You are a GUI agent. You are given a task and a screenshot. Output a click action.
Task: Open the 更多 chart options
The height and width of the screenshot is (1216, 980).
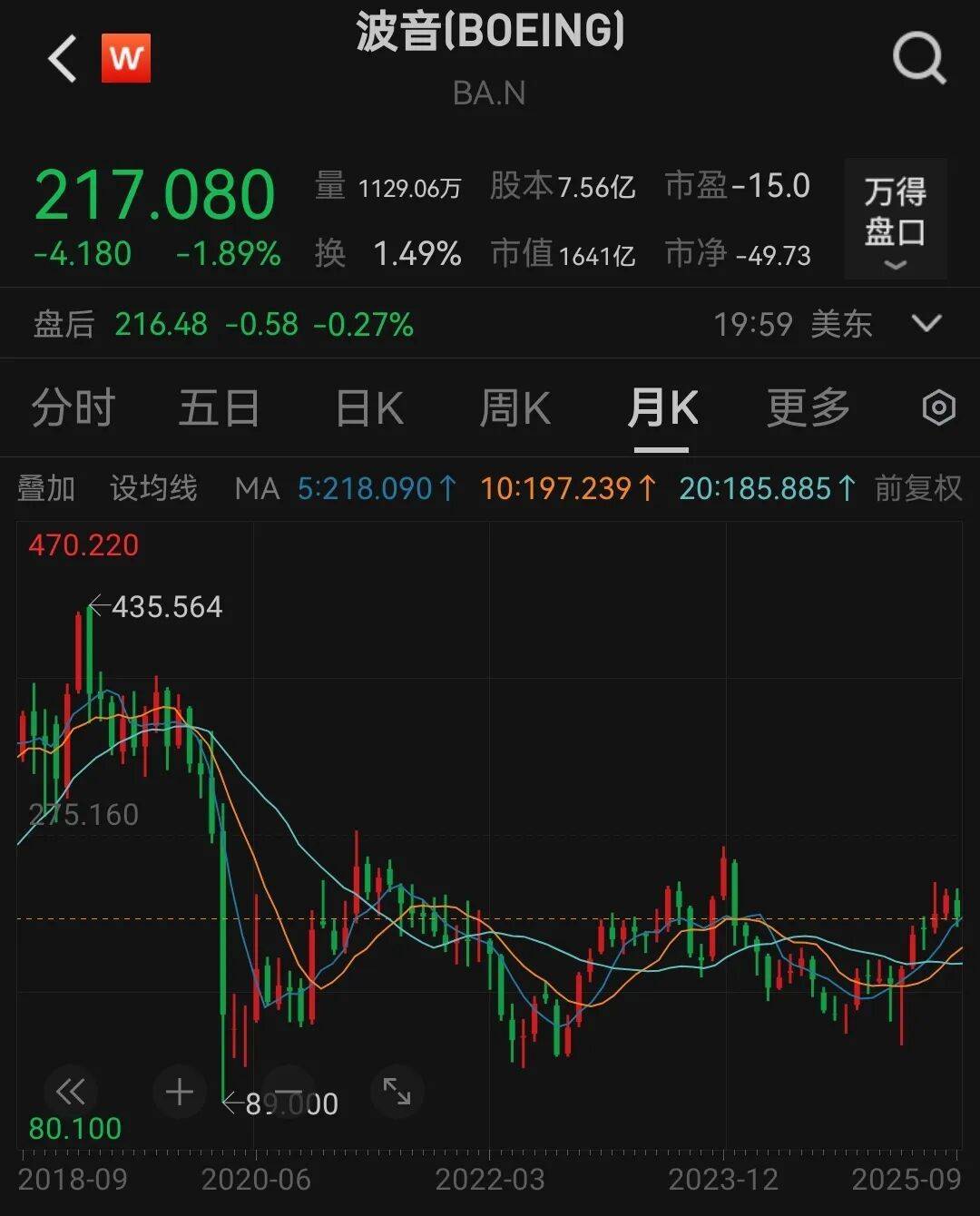point(808,407)
